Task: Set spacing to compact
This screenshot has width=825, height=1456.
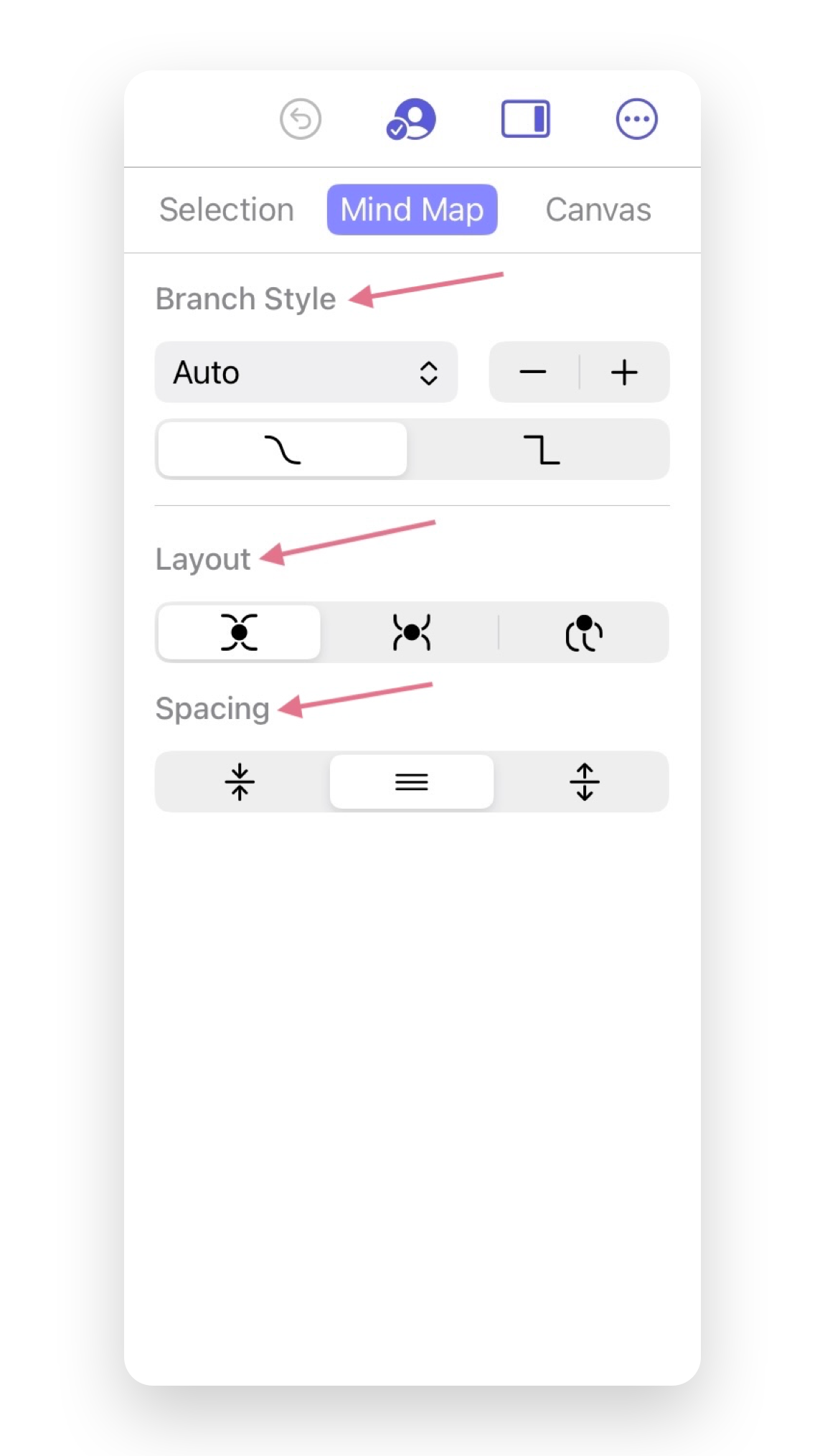Action: point(240,781)
